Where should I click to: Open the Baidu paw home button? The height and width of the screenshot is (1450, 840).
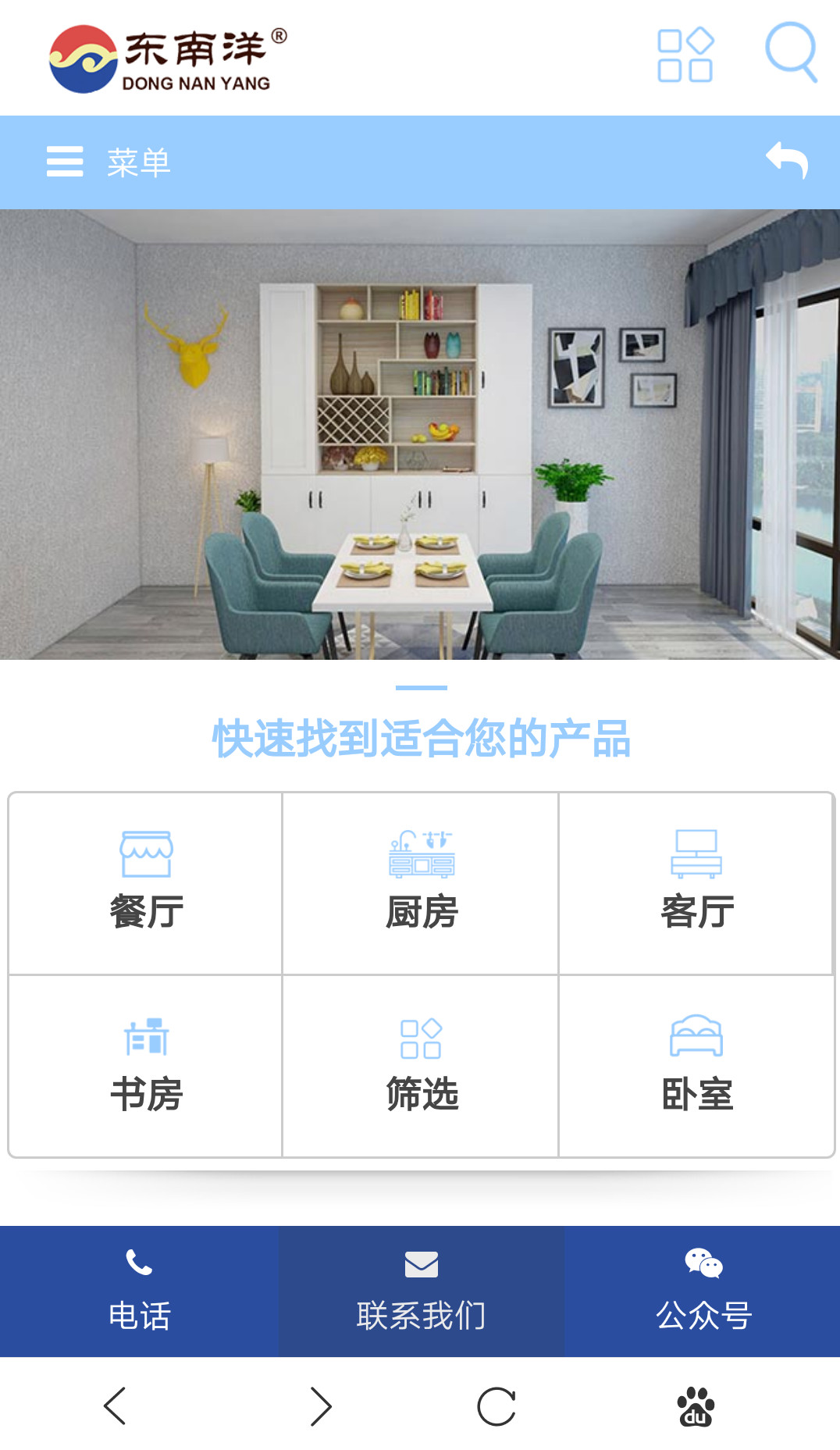point(695,1405)
